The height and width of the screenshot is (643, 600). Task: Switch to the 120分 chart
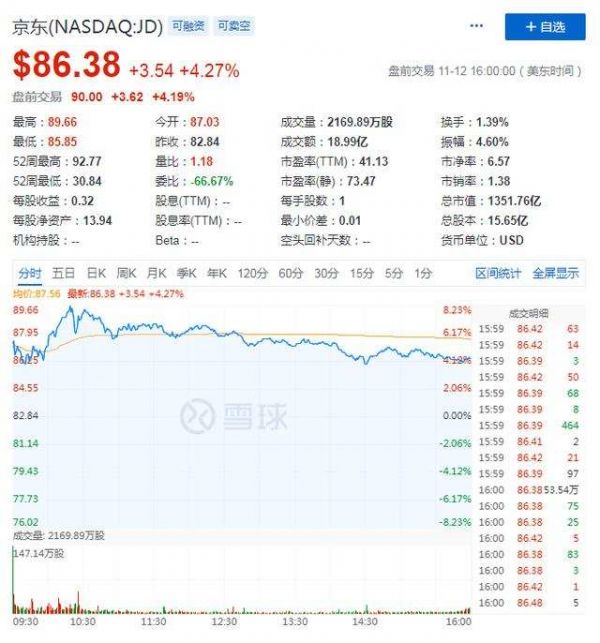(253, 273)
